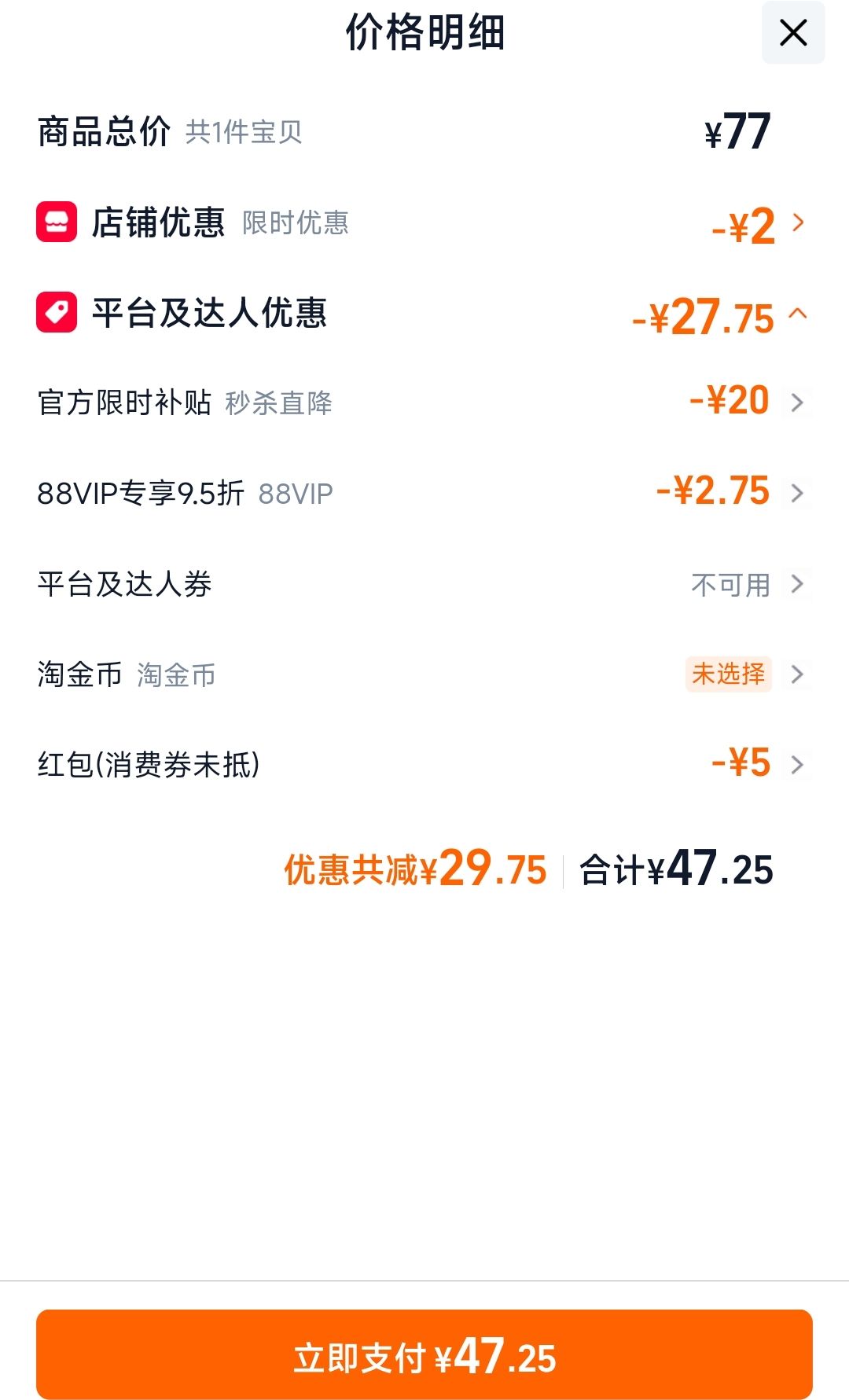Open the 平台及达人券 row
Viewport: 849px width, 1400px height.
(x=424, y=584)
